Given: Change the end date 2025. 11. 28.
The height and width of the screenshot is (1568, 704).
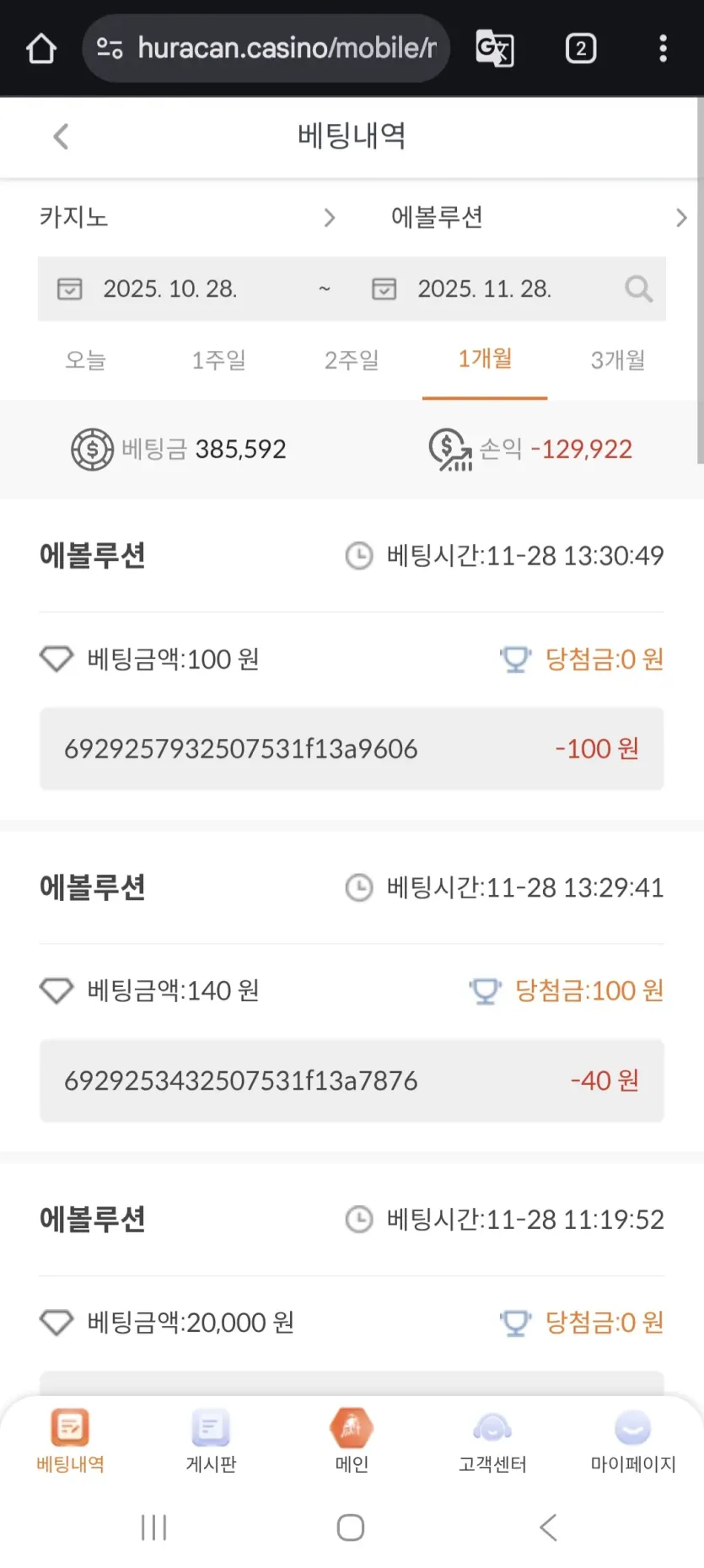Looking at the screenshot, I should [x=484, y=289].
